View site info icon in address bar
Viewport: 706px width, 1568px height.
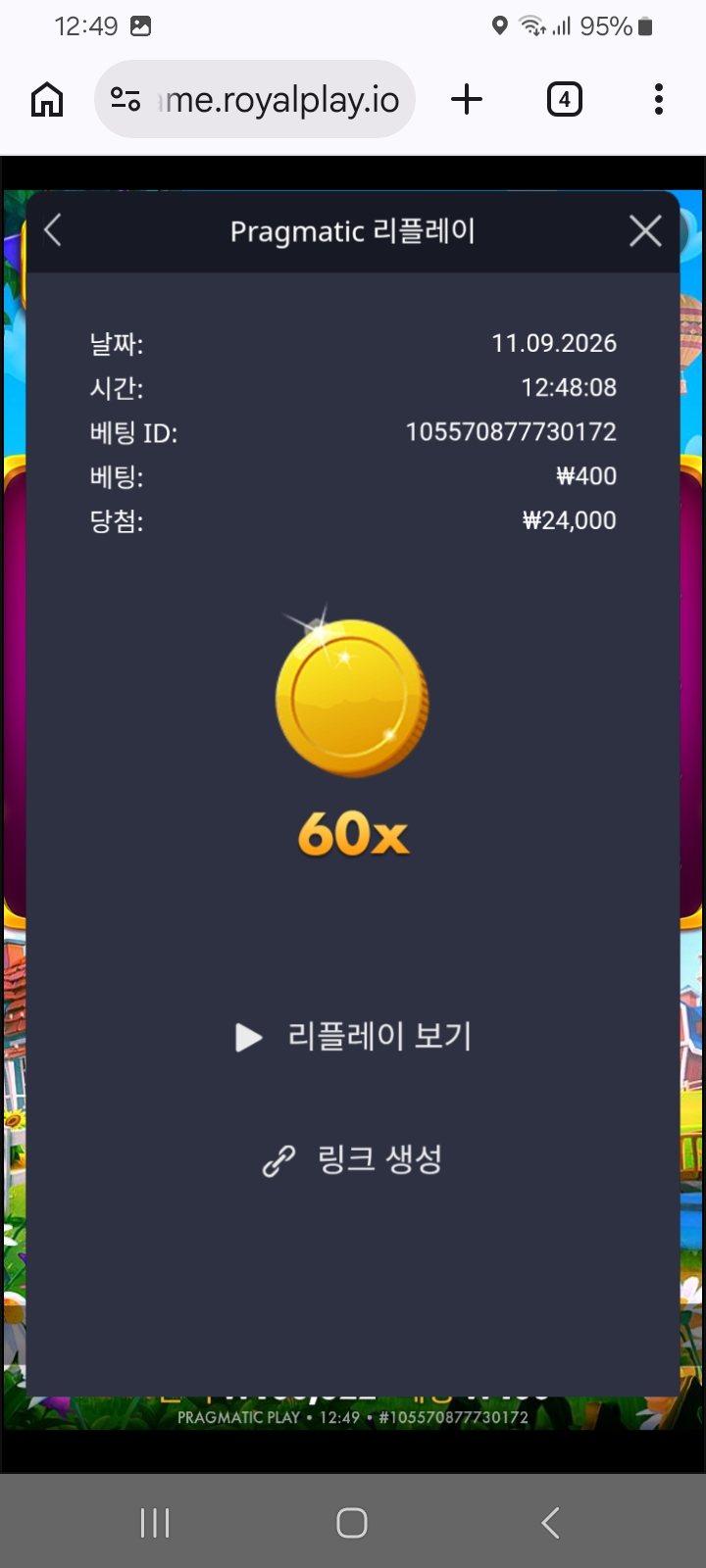pyautogui.click(x=126, y=99)
